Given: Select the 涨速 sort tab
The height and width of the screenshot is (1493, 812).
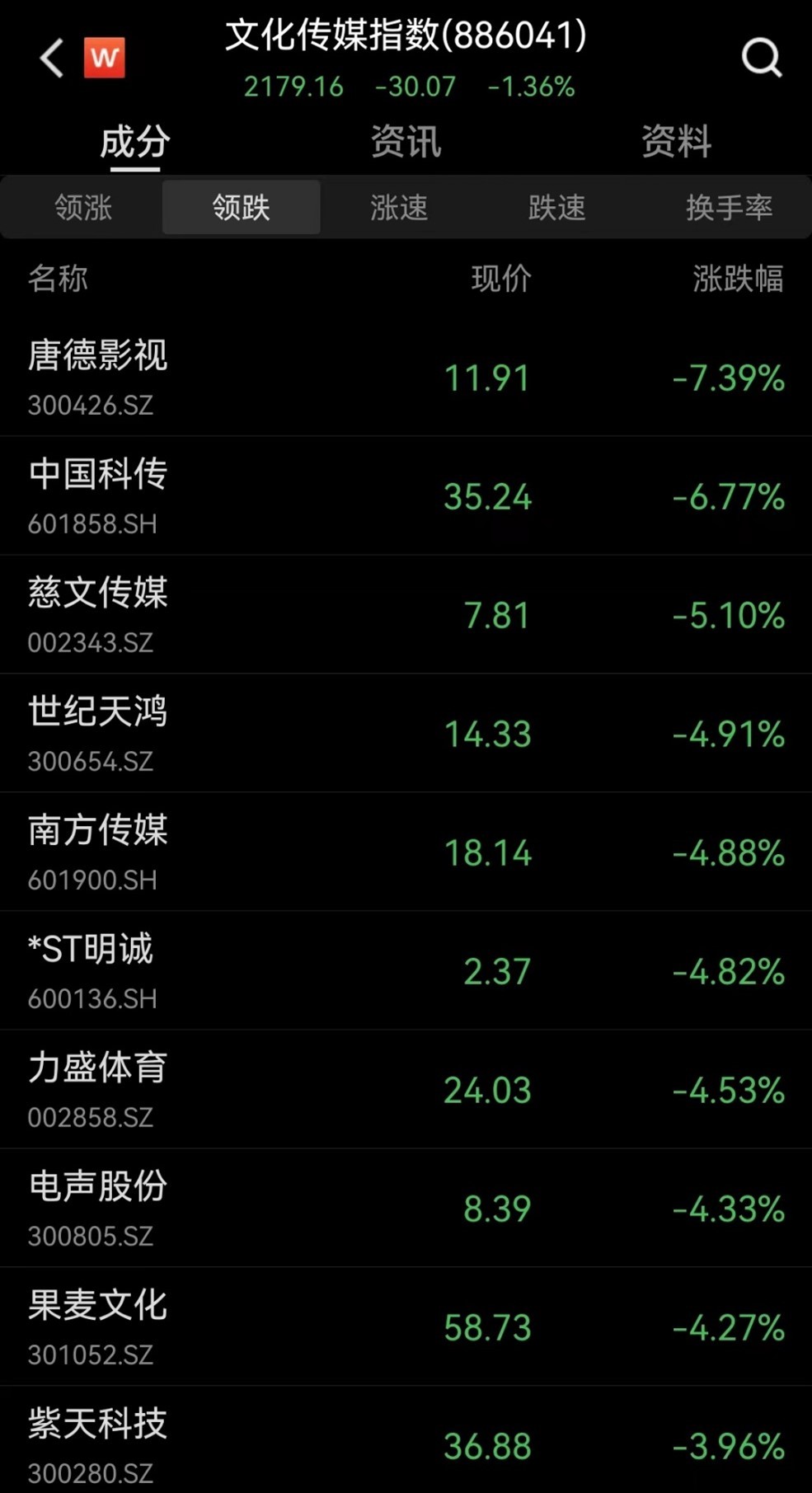Looking at the screenshot, I should (399, 207).
